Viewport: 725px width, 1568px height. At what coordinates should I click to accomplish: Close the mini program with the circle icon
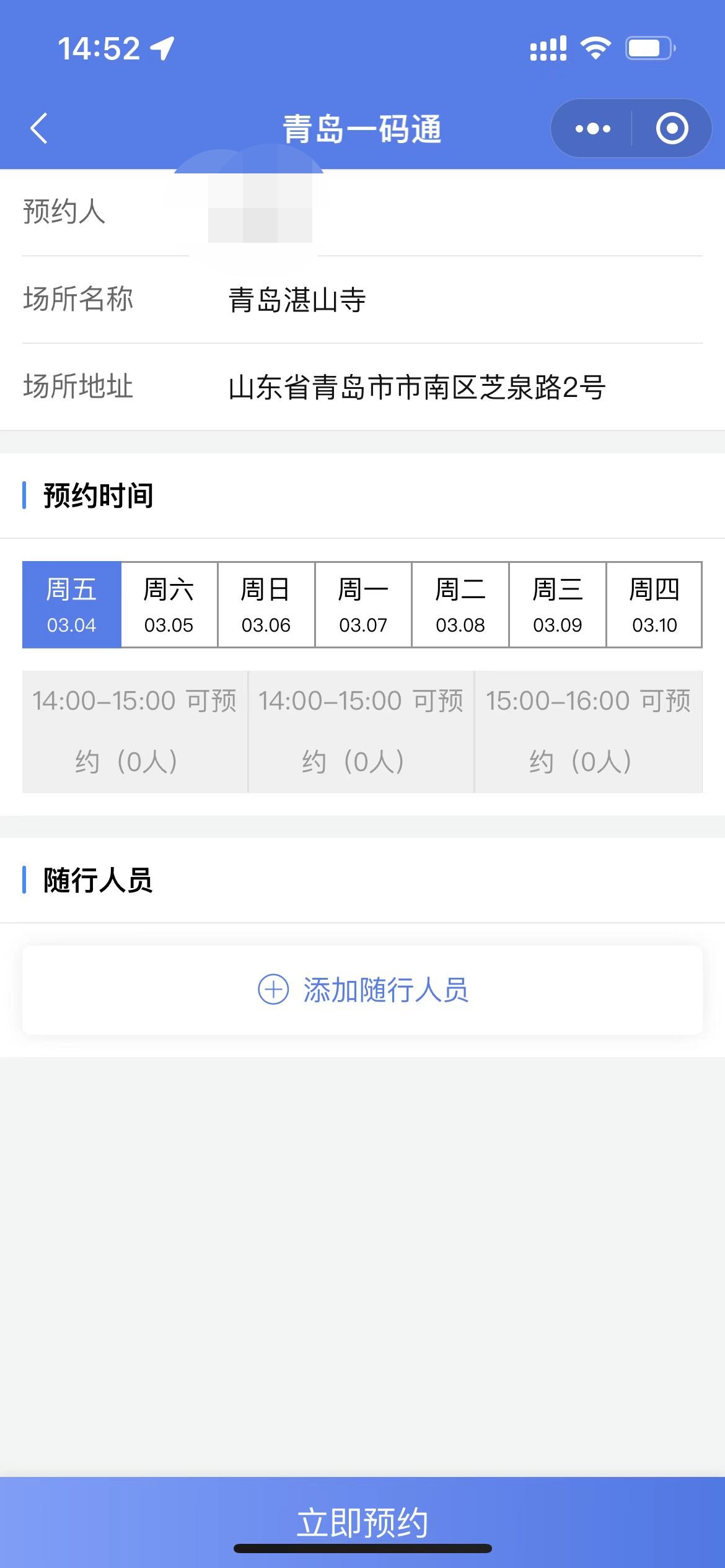point(672,129)
